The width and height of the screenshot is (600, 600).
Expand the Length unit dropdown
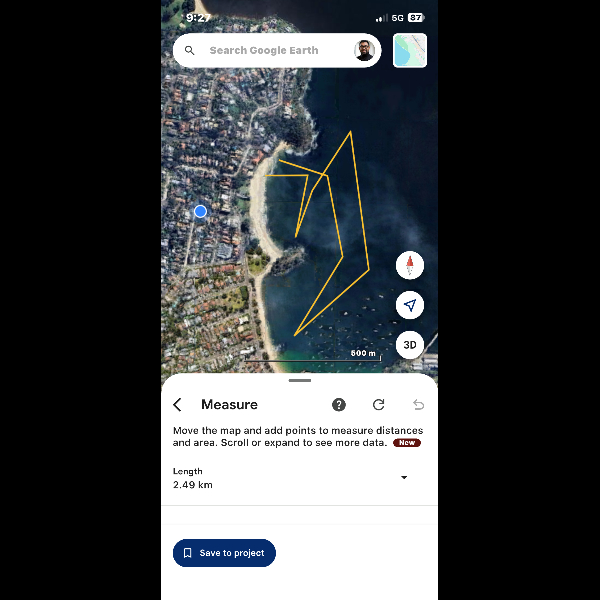[404, 478]
